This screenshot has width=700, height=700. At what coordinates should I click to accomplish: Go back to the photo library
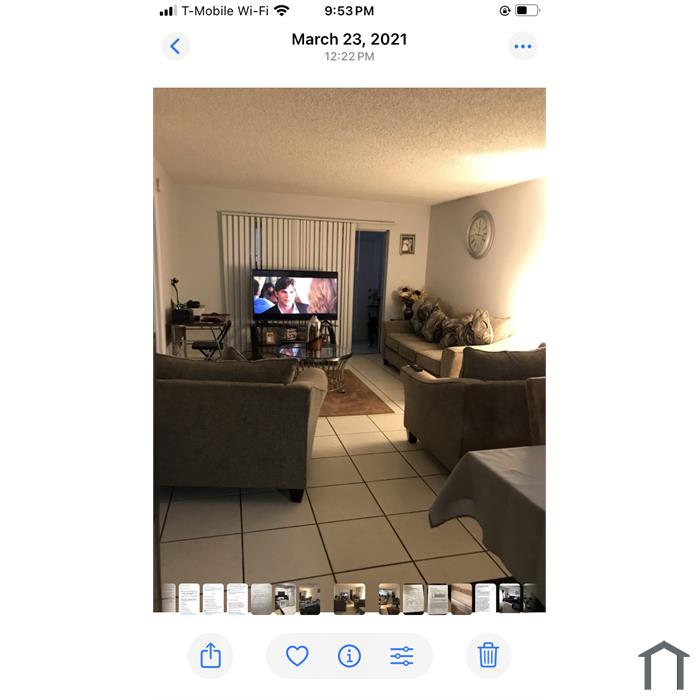(176, 46)
